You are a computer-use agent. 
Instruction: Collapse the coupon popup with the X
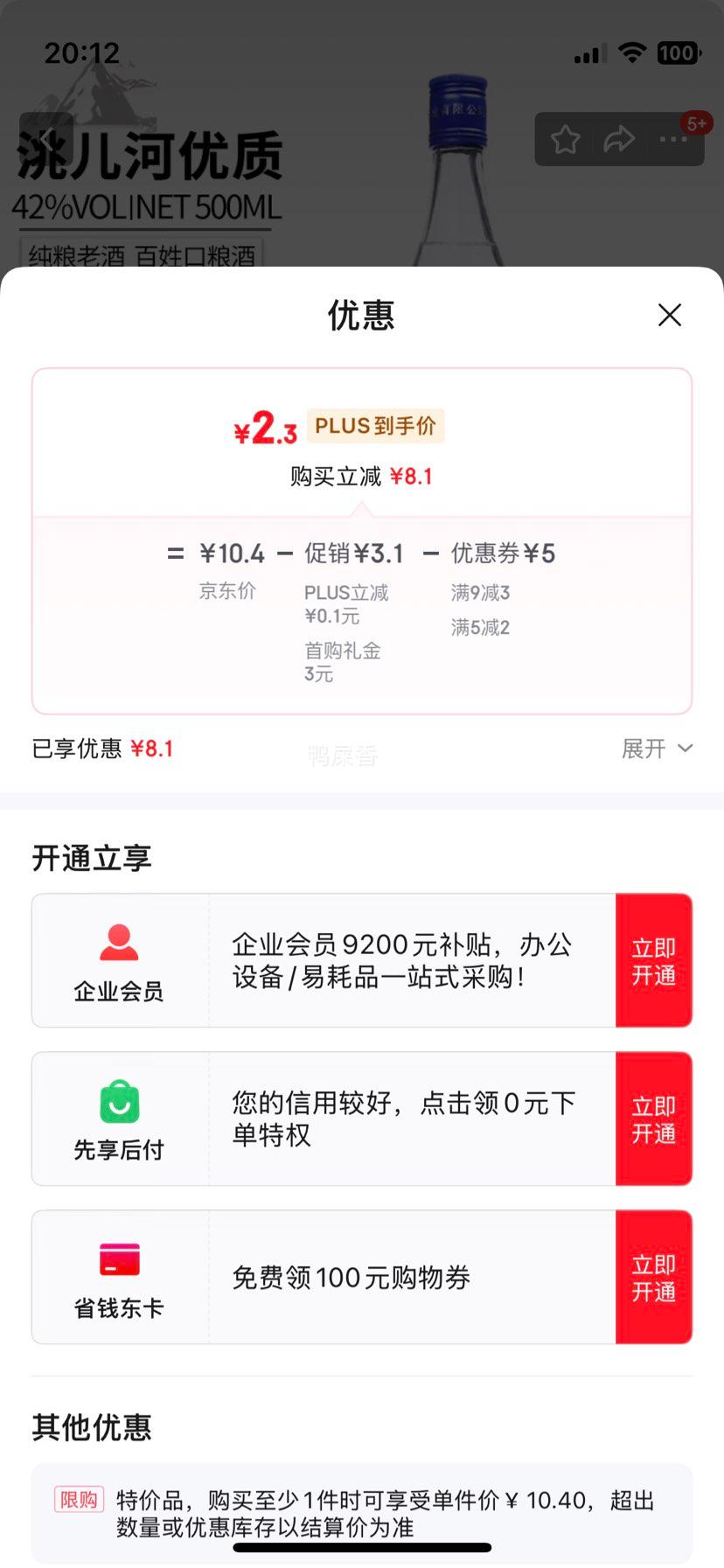(x=670, y=315)
